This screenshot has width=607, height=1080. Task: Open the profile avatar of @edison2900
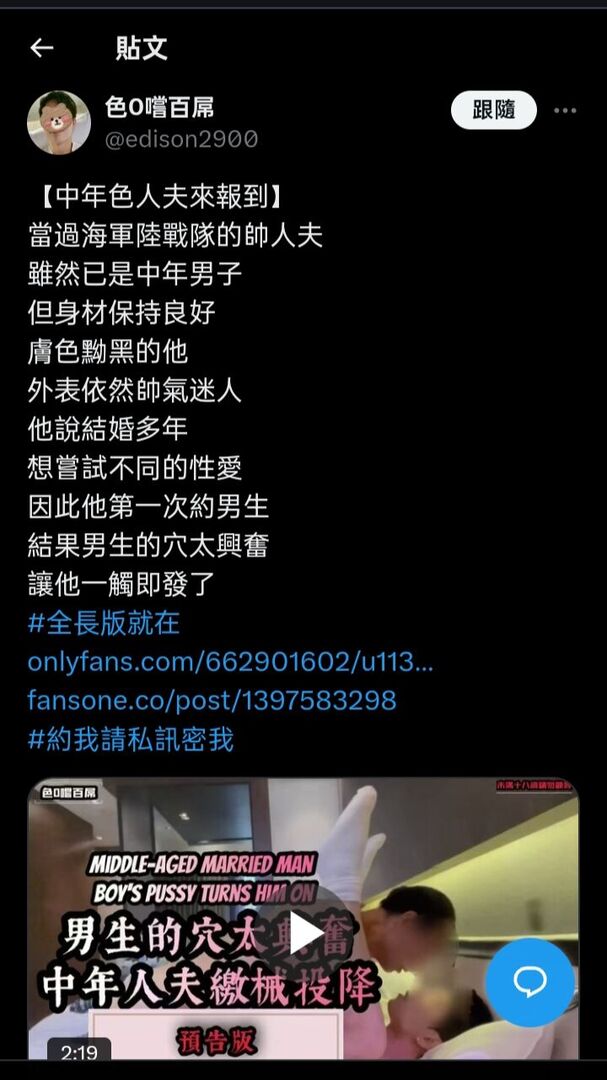(x=58, y=122)
